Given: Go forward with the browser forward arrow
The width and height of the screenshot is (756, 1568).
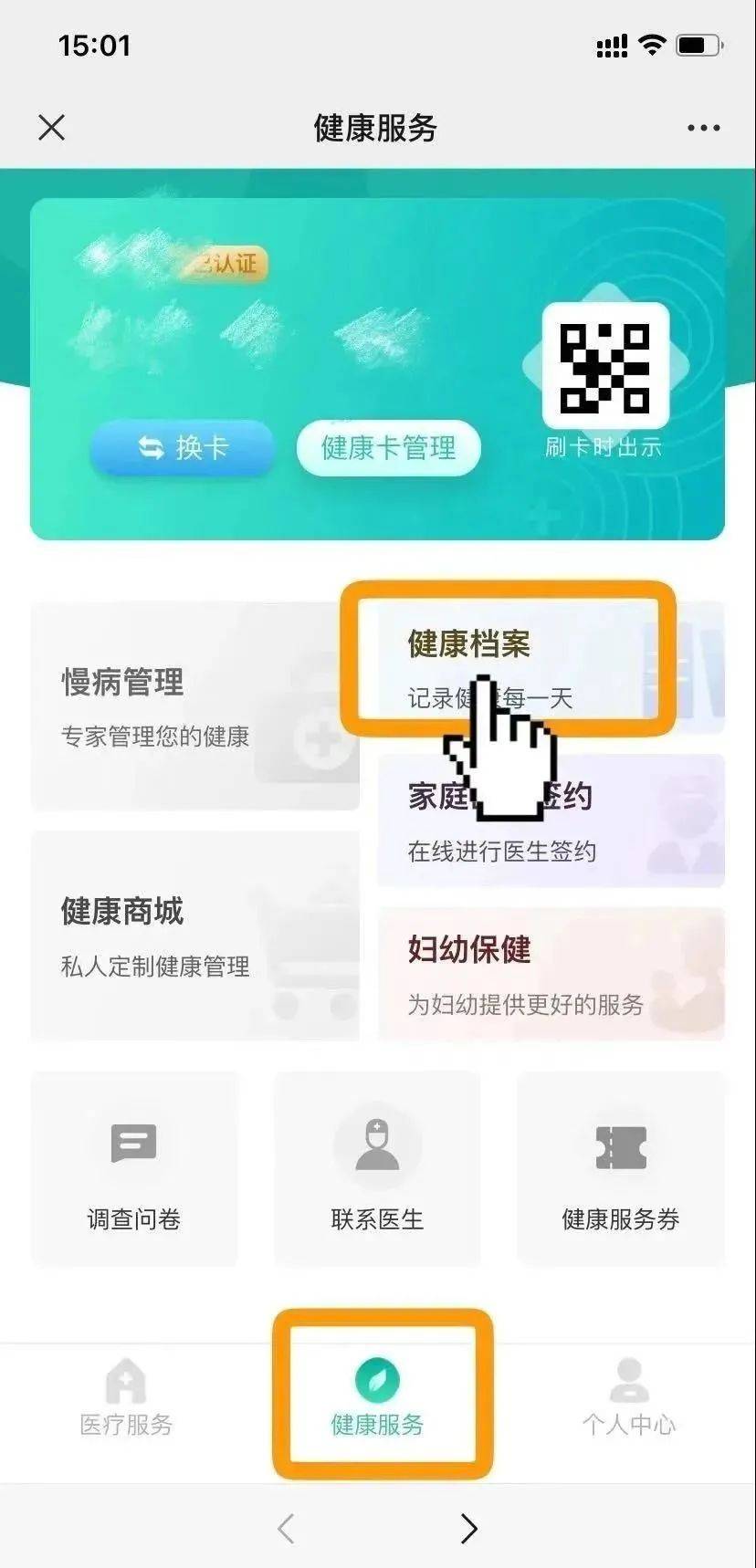Looking at the screenshot, I should coord(468,1528).
